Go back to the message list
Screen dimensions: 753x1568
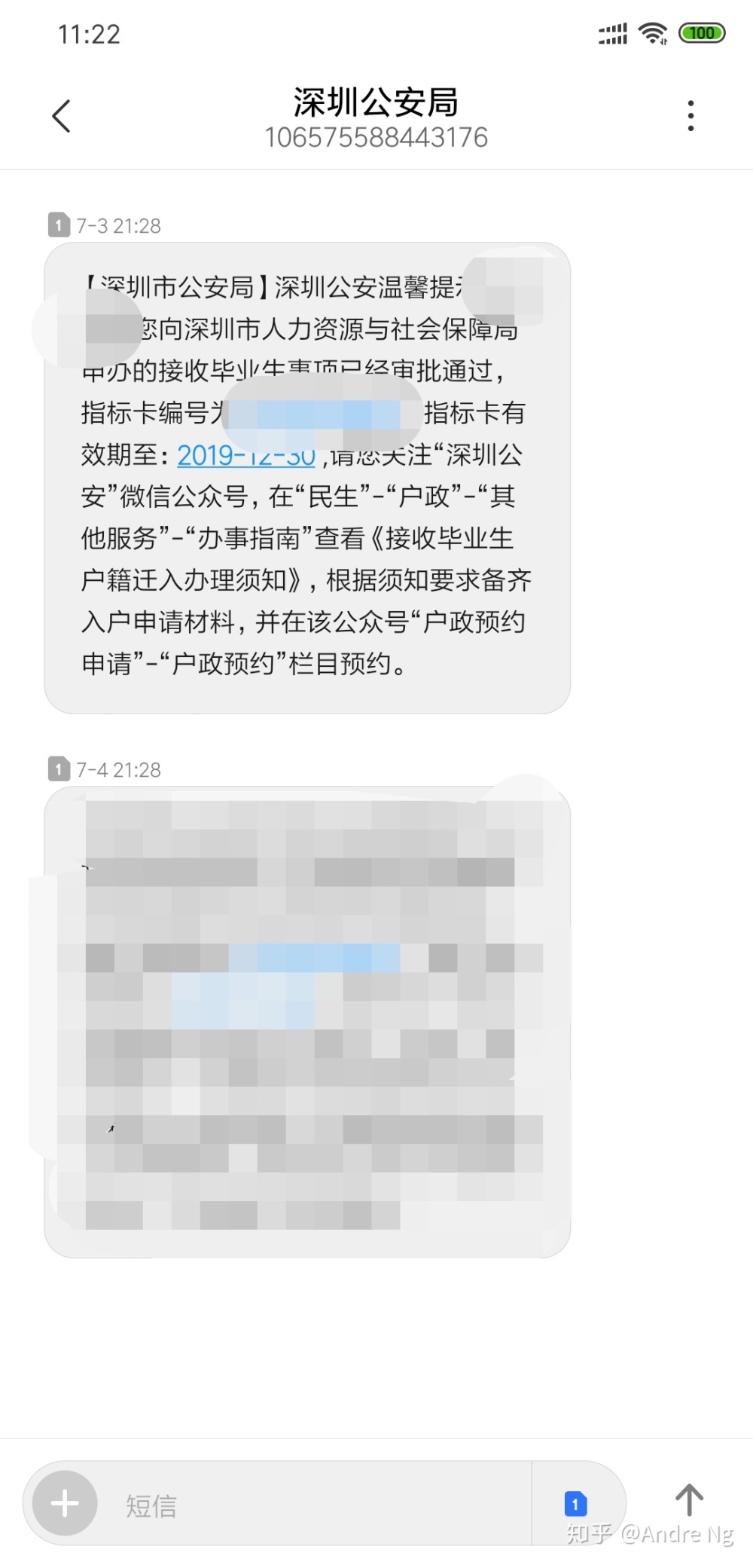[62, 116]
